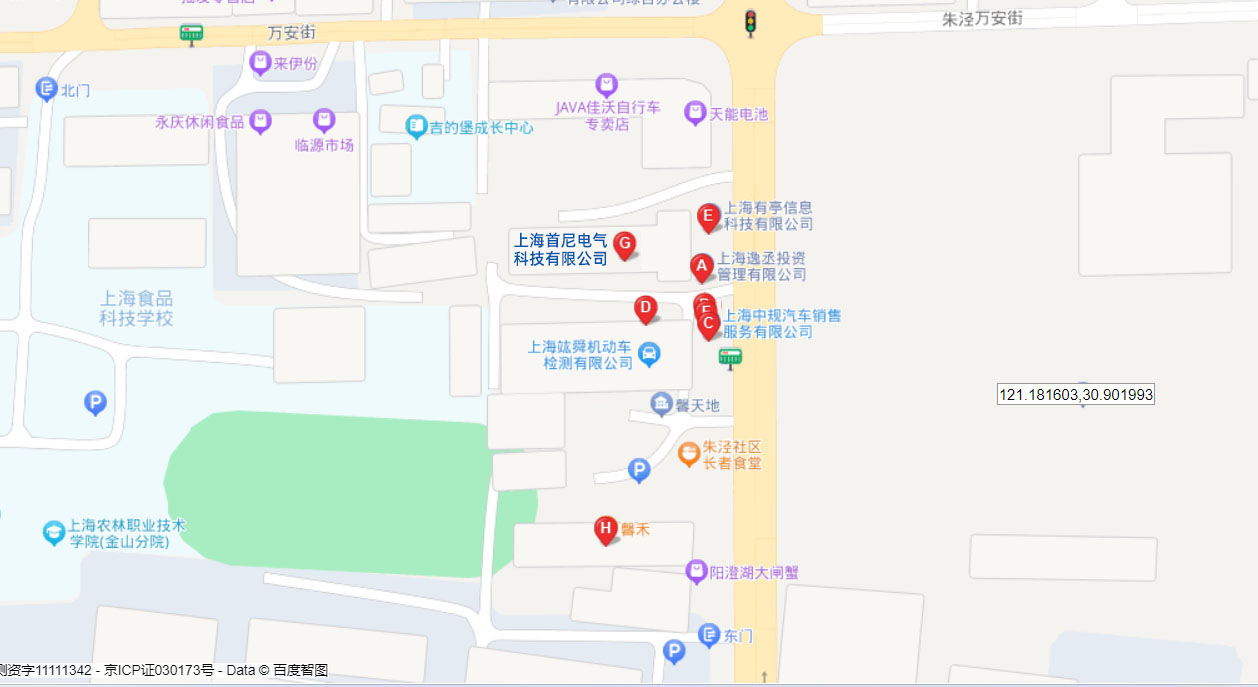
Task: Select the 临源市场 shopping point
Action: (x=323, y=120)
